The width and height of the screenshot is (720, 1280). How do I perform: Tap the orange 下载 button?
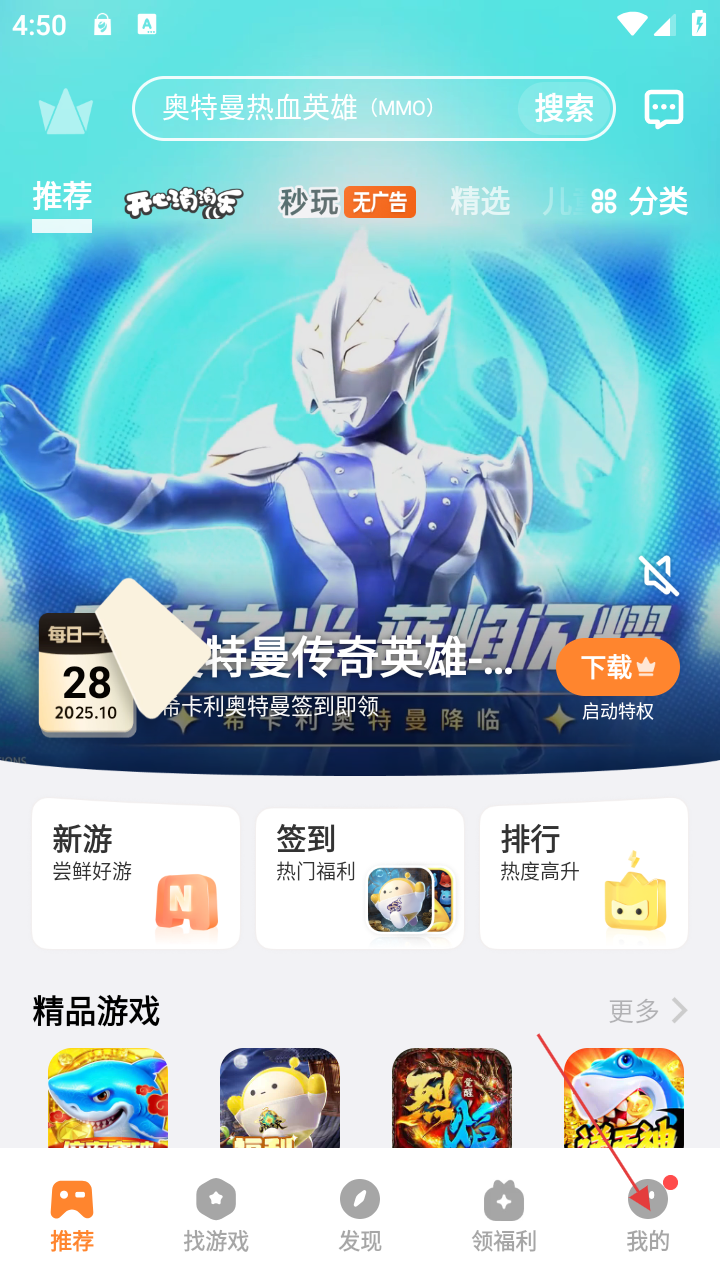[617, 667]
